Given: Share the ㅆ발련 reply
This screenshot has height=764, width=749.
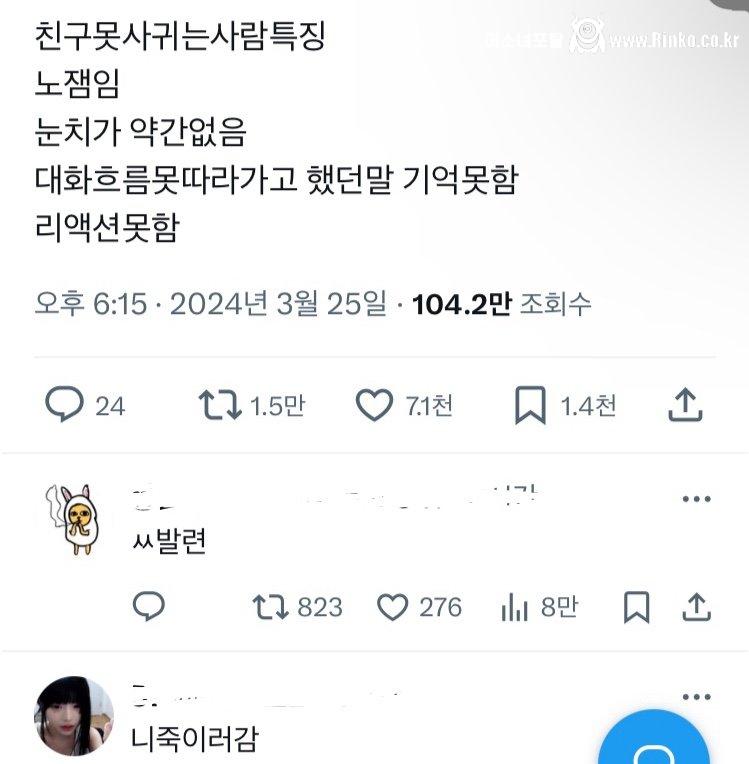Looking at the screenshot, I should (697, 606).
